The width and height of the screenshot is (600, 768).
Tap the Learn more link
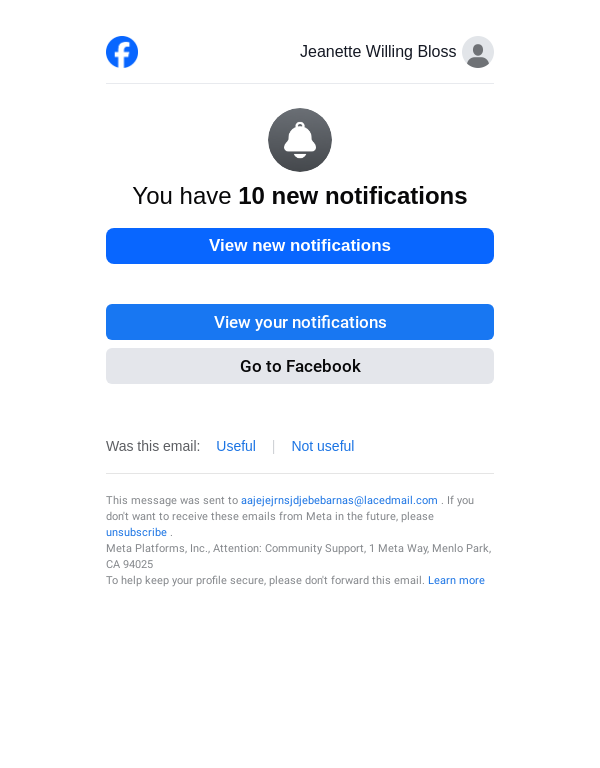coord(456,580)
